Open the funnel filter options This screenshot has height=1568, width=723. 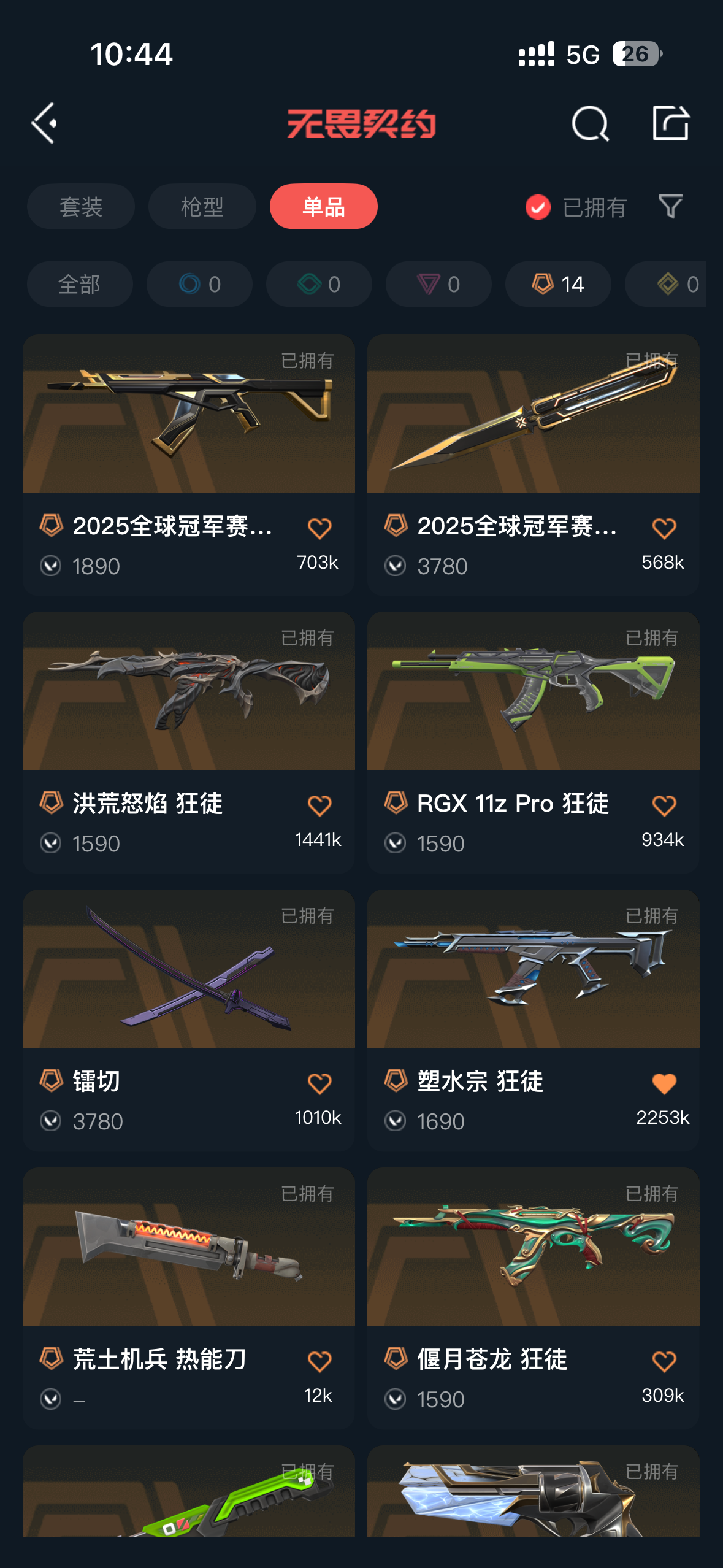(x=670, y=207)
